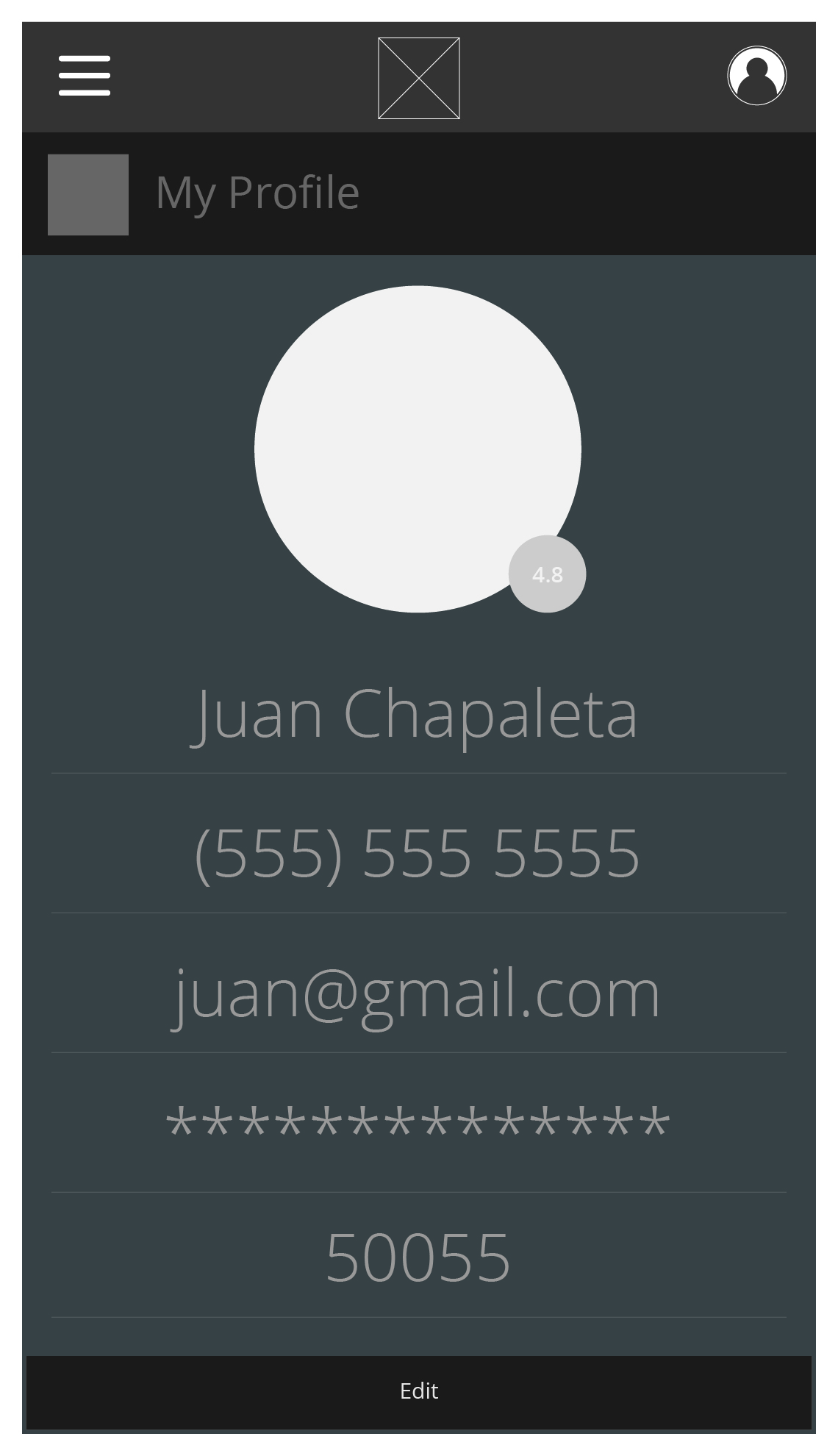Tap the Edit button
838x1456 pixels.
419,1393
